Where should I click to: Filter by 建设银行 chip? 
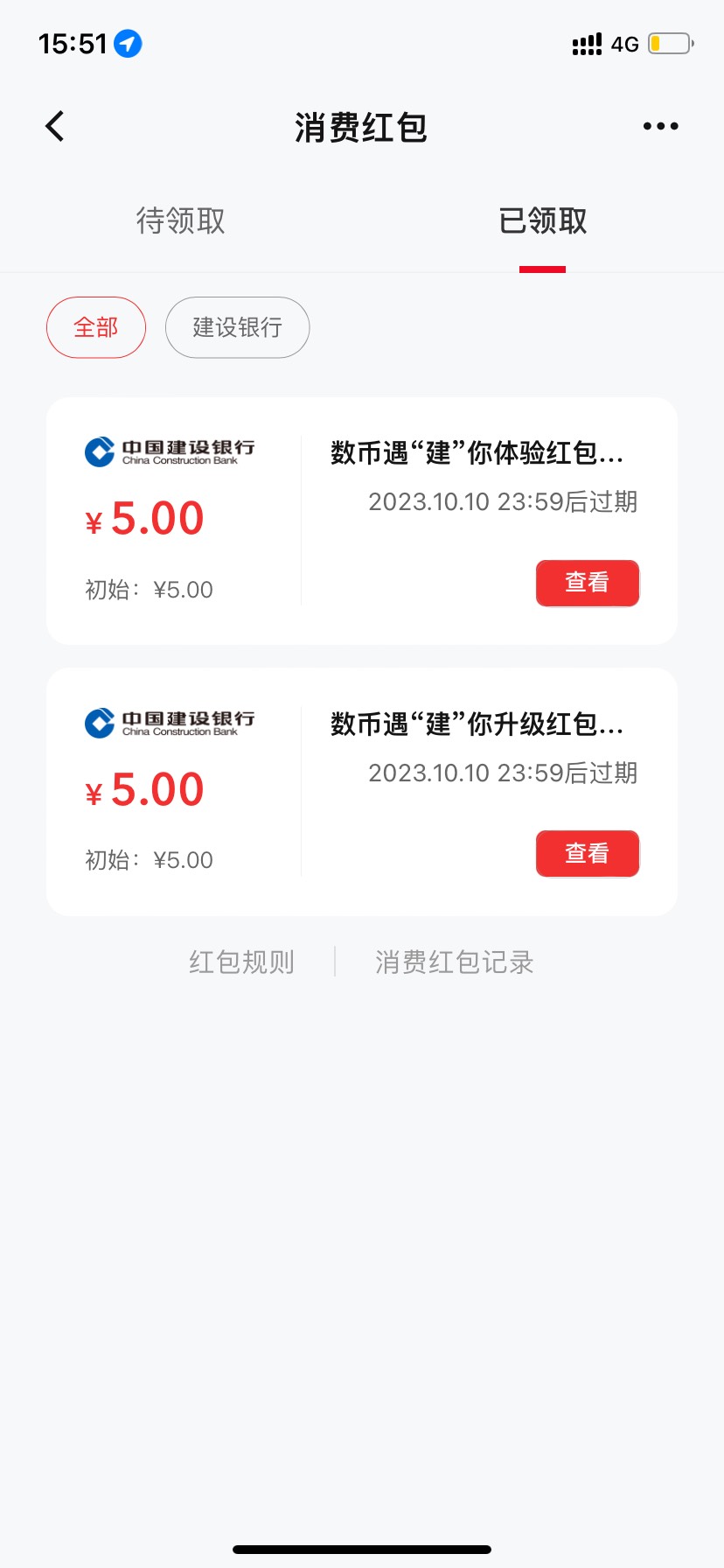[237, 327]
